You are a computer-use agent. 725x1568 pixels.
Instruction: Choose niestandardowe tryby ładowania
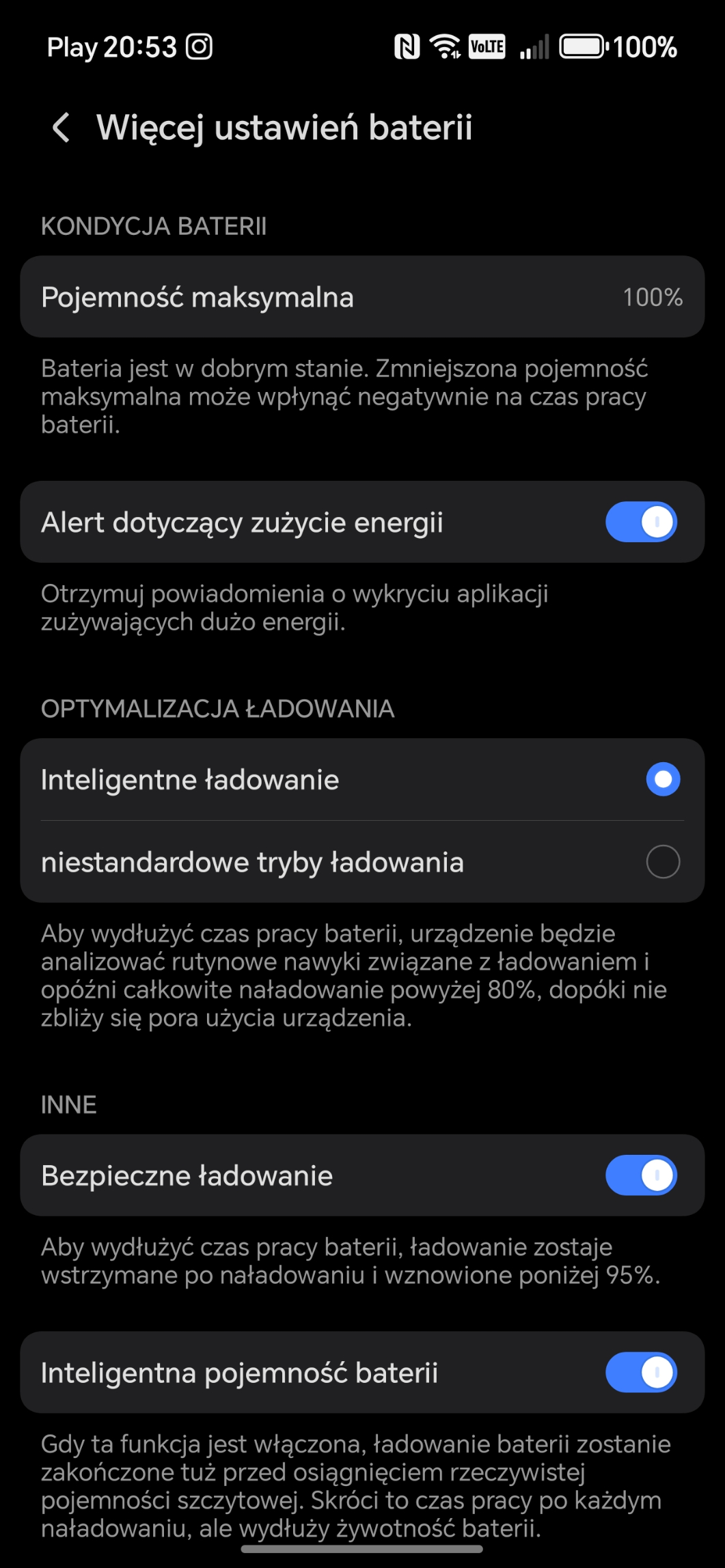click(x=662, y=862)
